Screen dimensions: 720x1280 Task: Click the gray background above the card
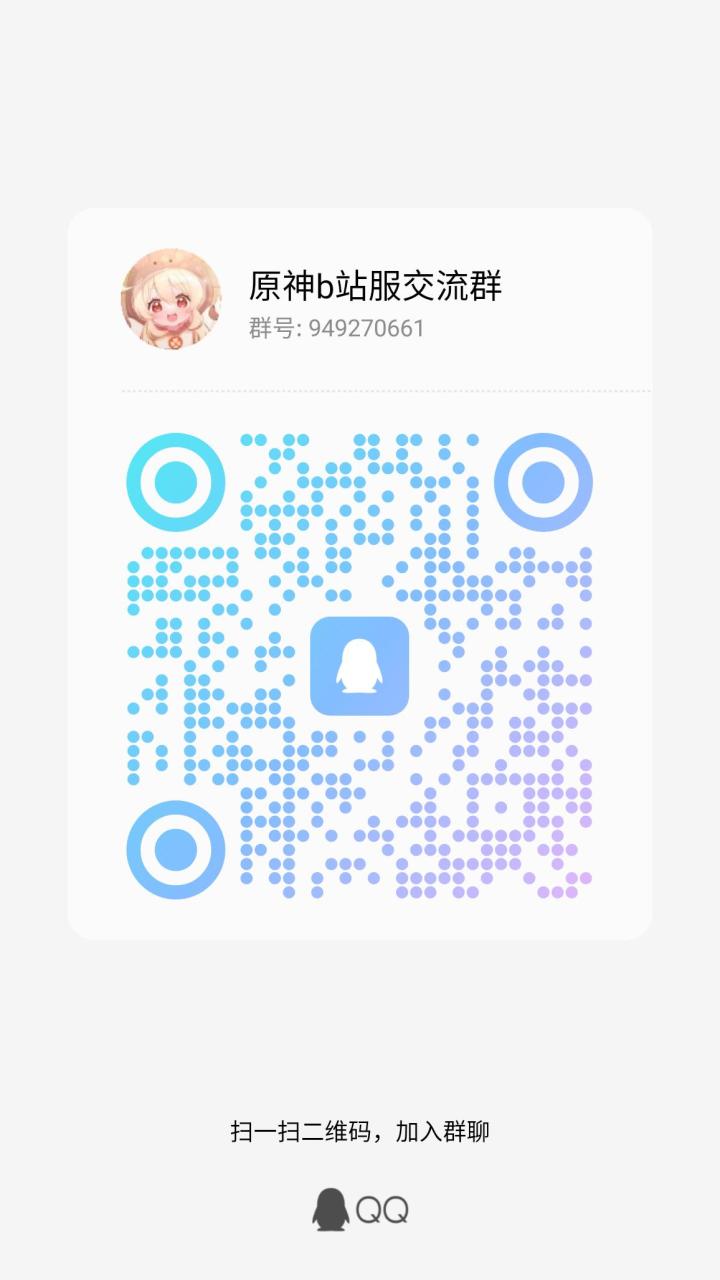point(360,100)
